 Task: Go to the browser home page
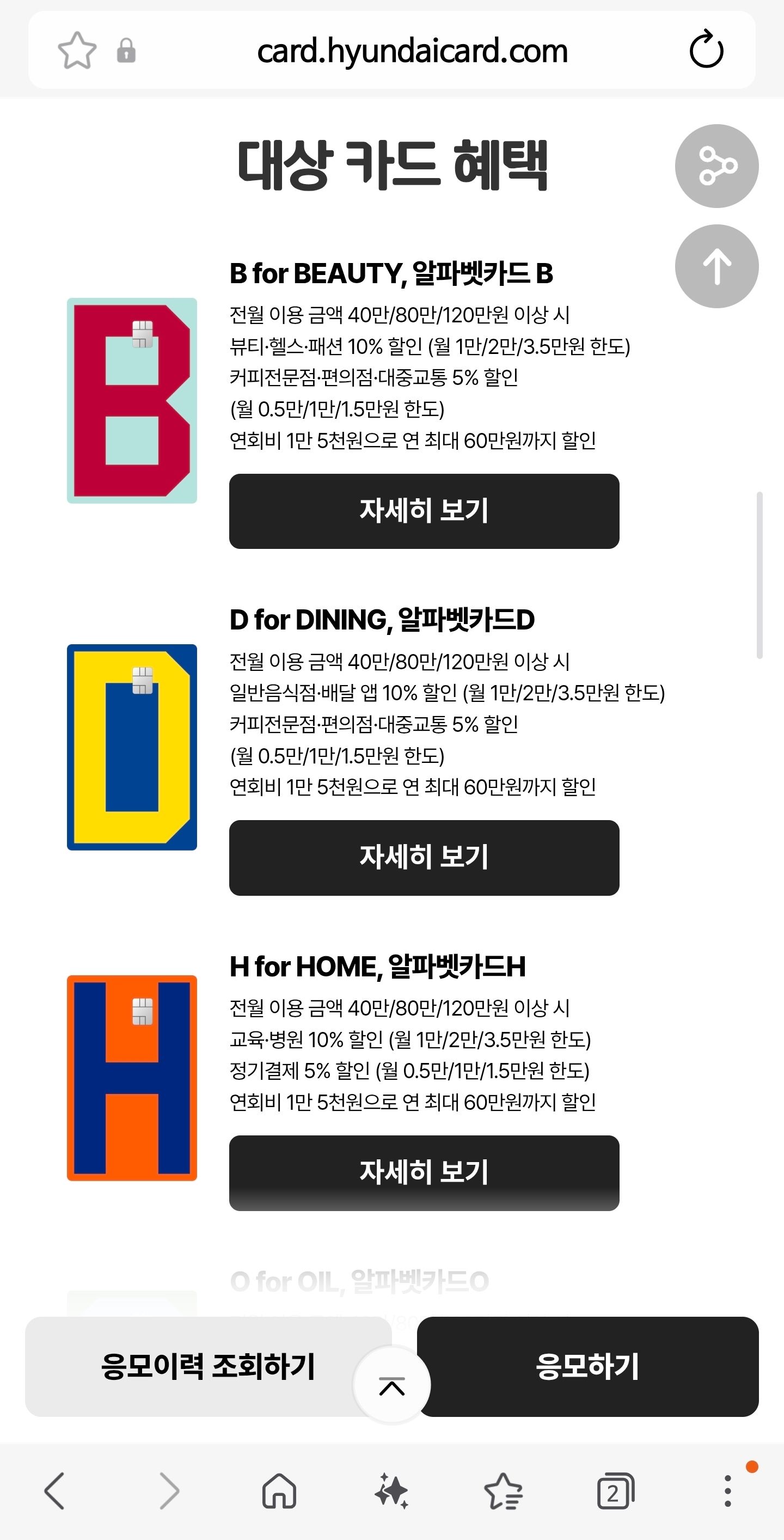(x=280, y=1490)
